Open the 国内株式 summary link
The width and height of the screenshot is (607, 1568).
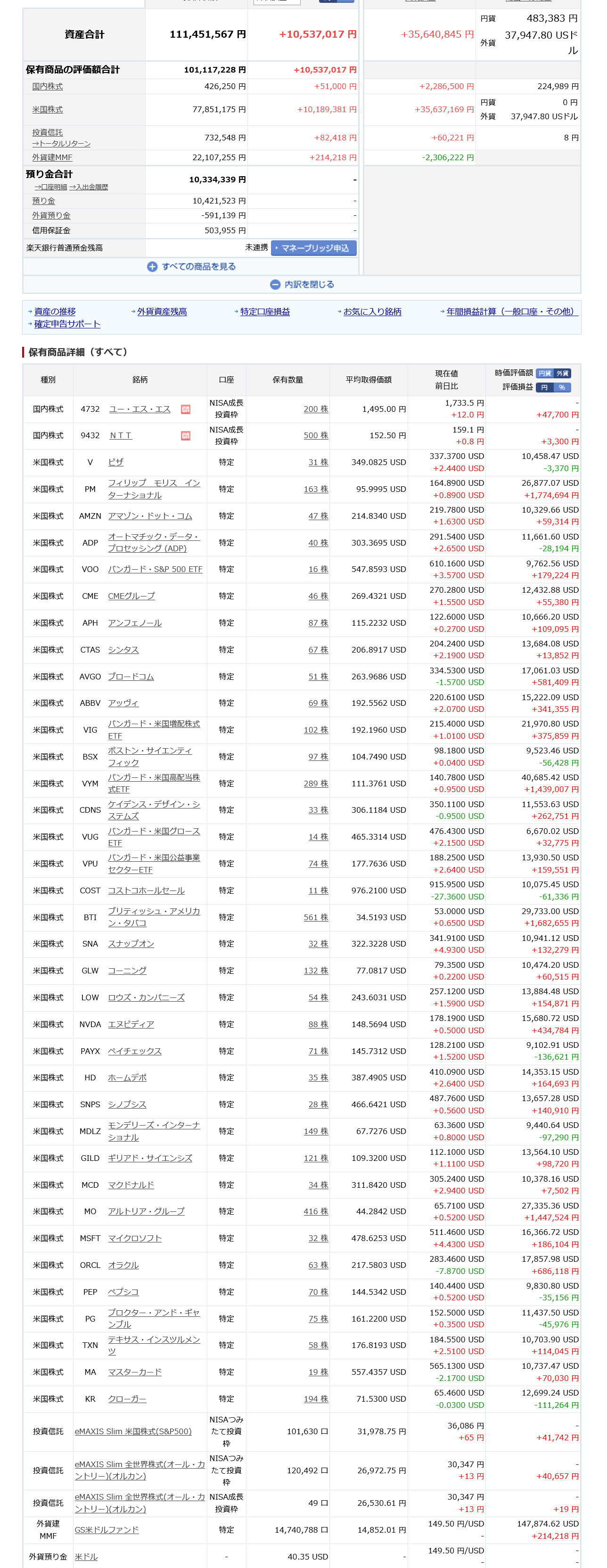[x=48, y=87]
